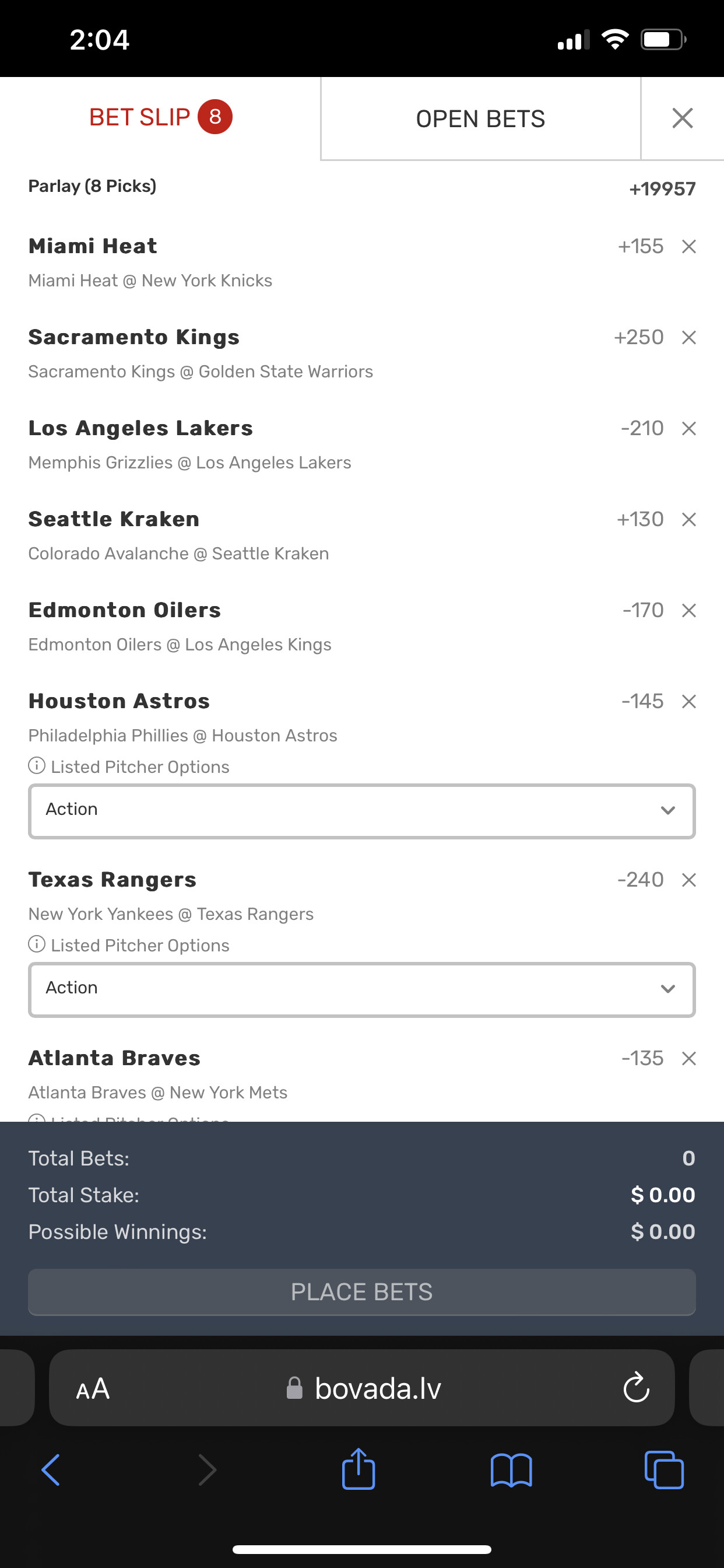The height and width of the screenshot is (1568, 724).
Task: Open Safari text size options
Action: point(93,1389)
